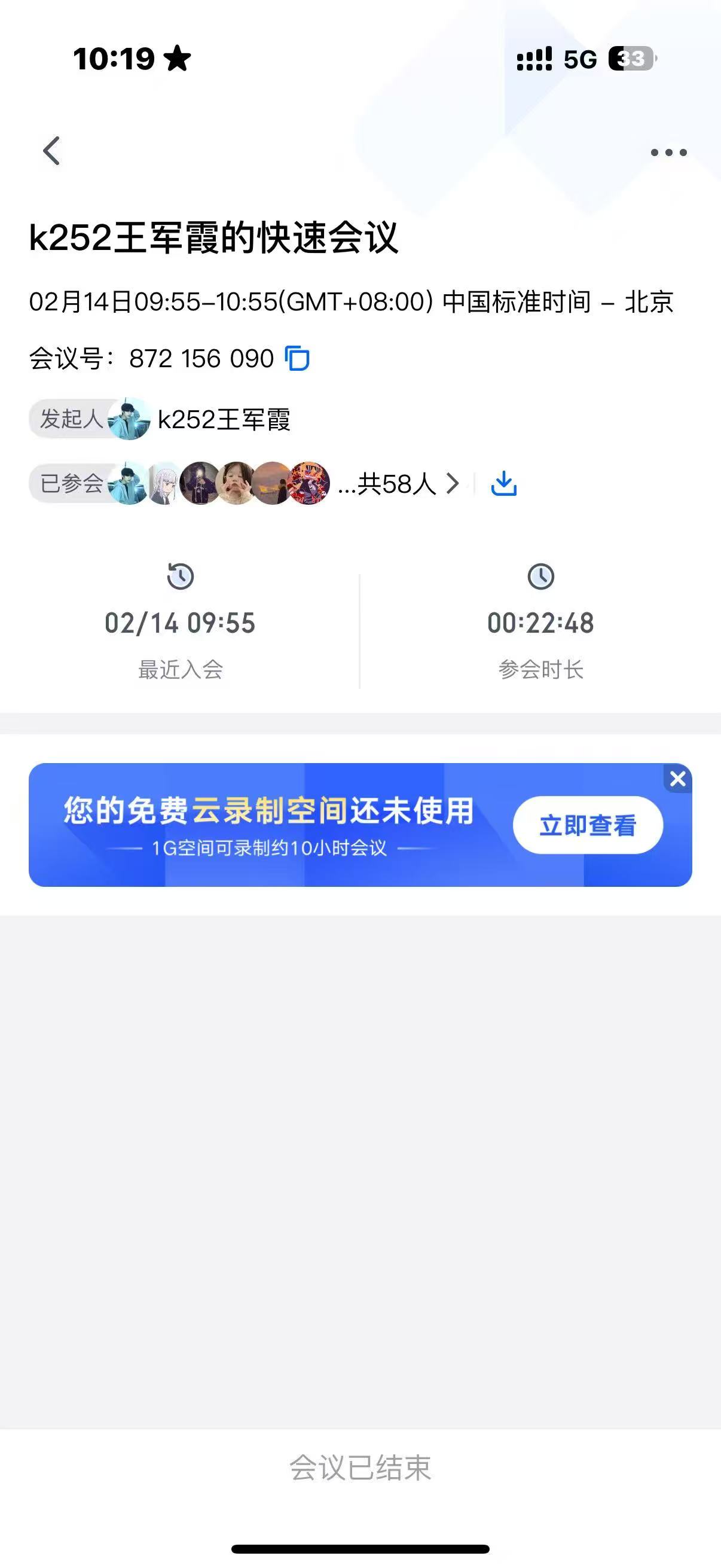Open the three-dot overflow menu
Viewport: 721px width, 1568px height.
point(668,152)
